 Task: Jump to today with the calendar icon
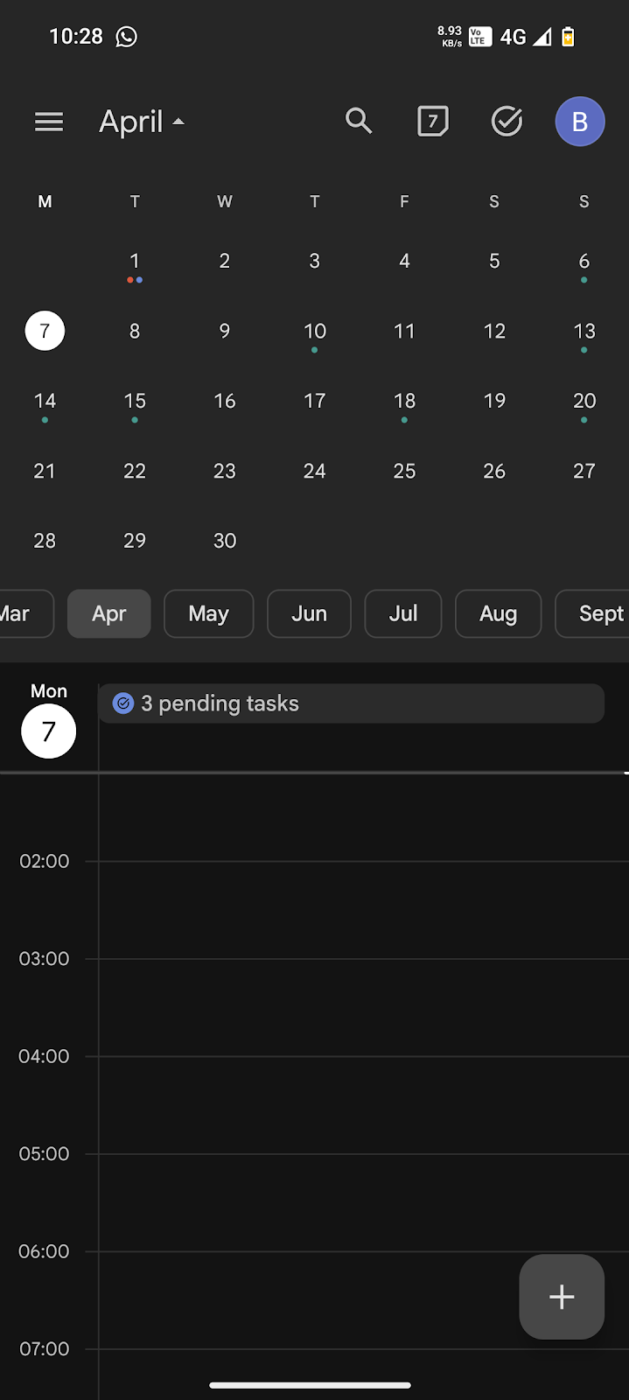point(432,121)
